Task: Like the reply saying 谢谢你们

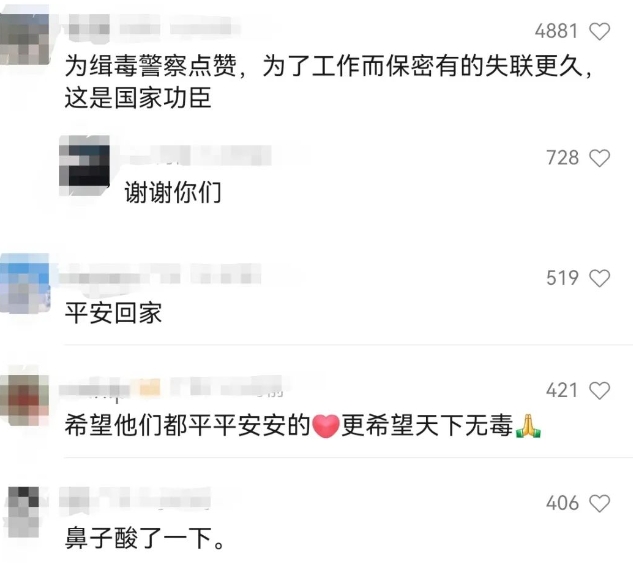Action: [600, 157]
